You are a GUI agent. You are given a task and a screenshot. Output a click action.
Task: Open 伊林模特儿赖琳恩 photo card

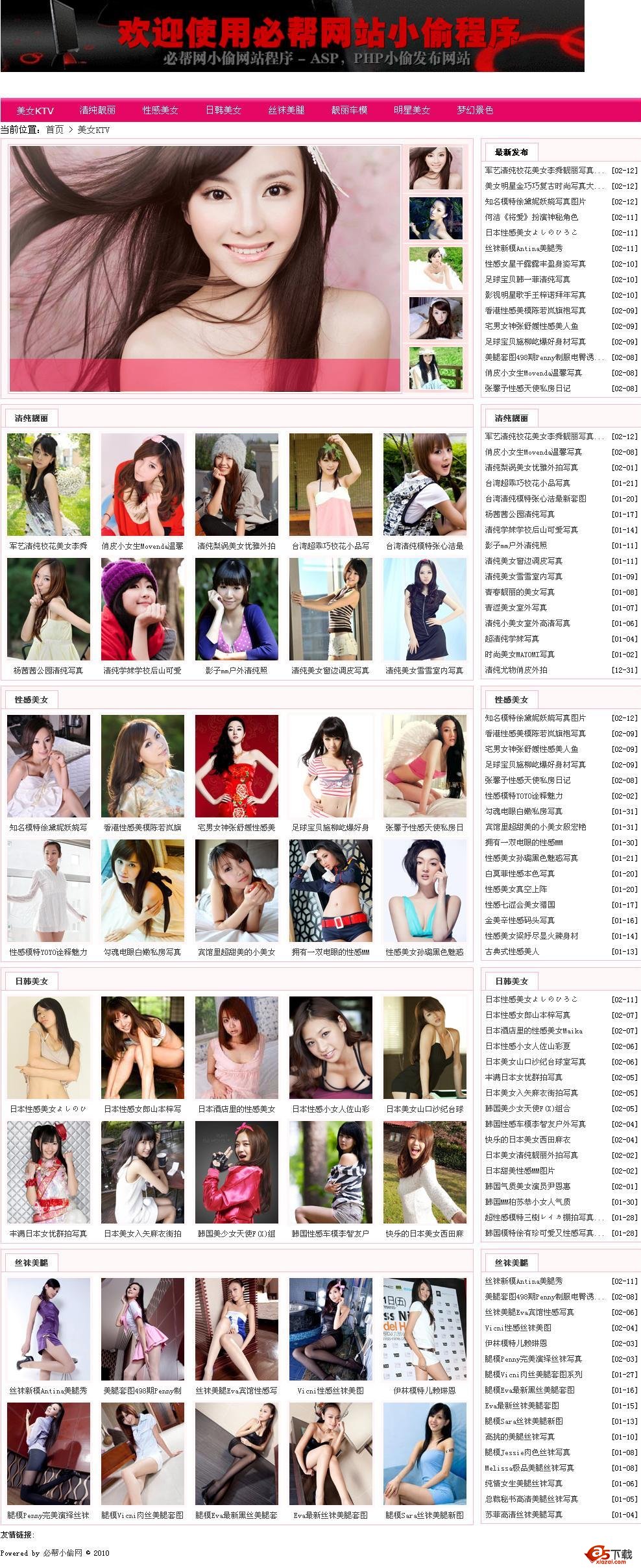[424, 1330]
